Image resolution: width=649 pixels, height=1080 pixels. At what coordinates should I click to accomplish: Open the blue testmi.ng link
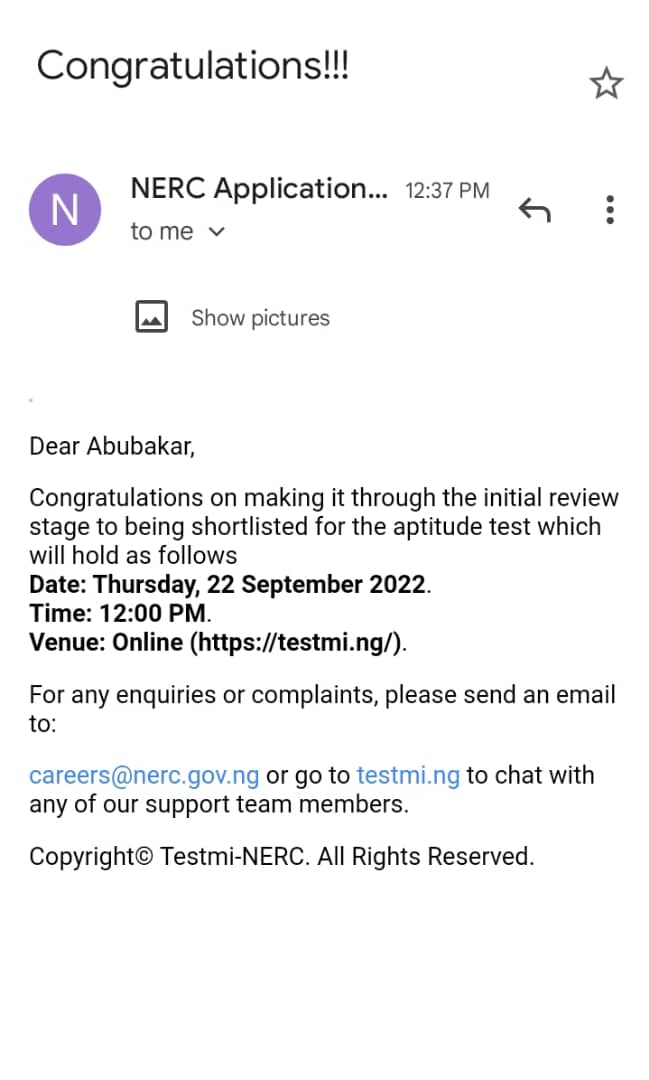[408, 776]
